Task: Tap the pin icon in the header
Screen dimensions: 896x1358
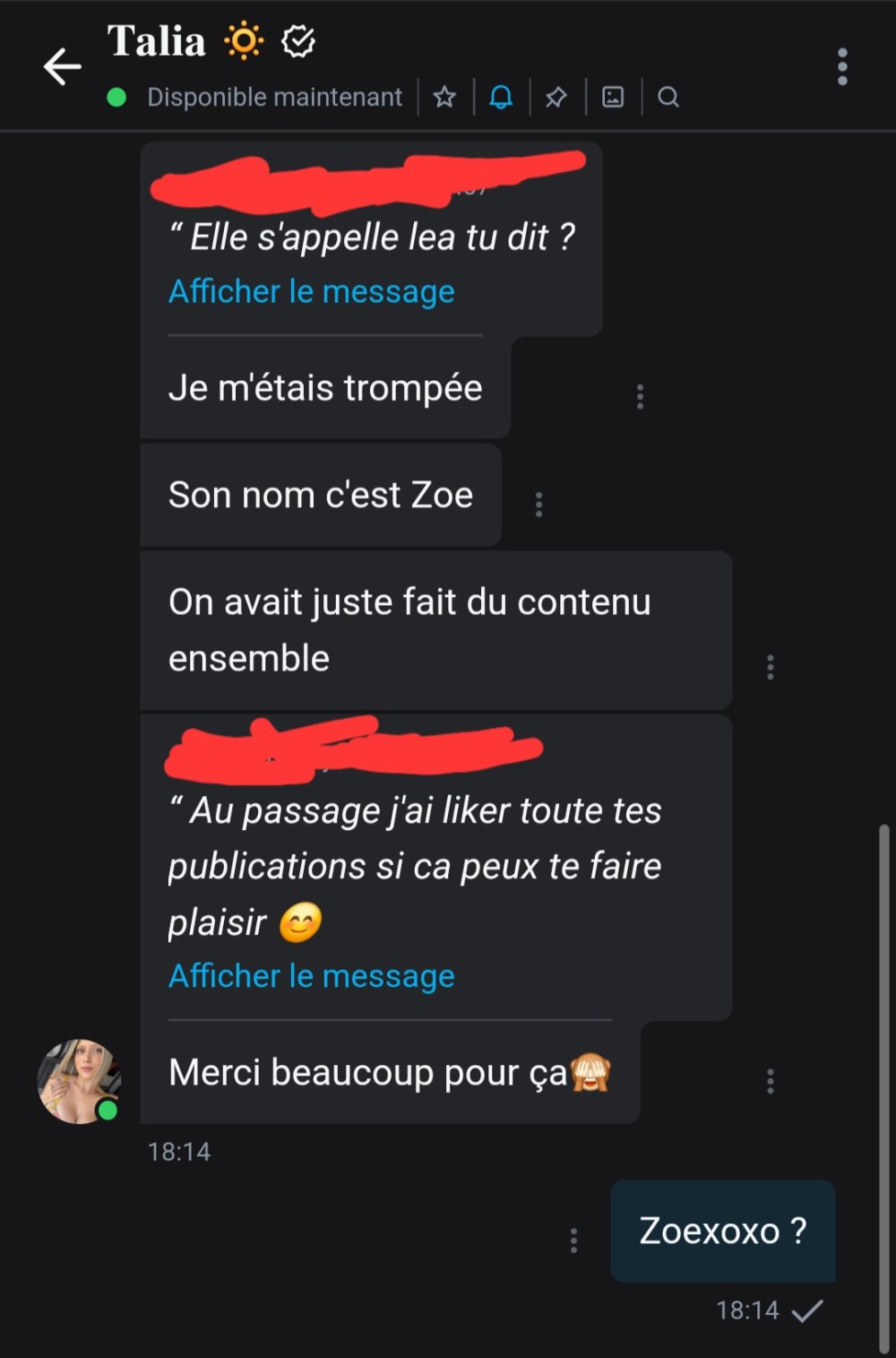Action: (x=556, y=97)
